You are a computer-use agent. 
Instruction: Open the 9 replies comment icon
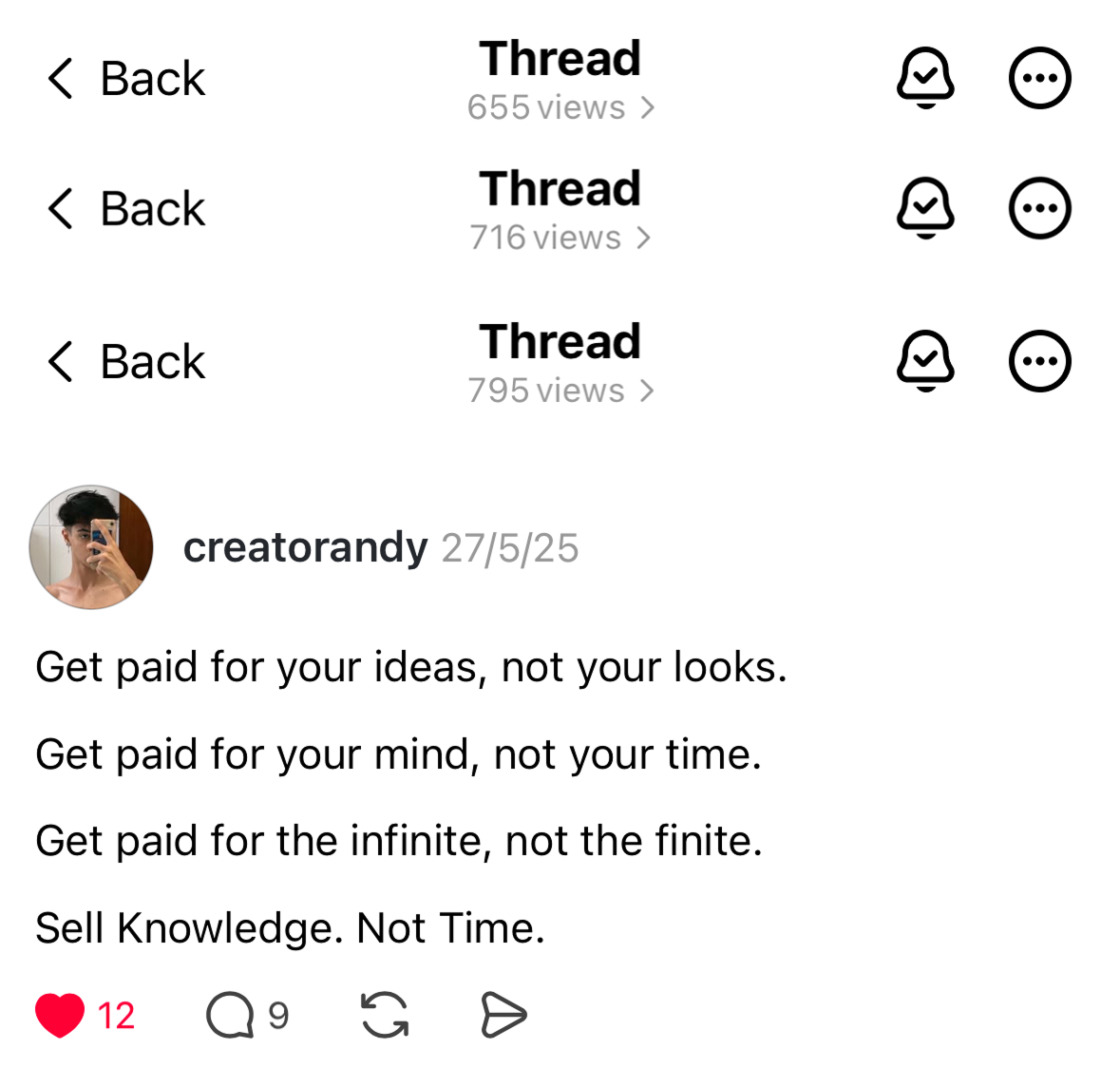pyautogui.click(x=230, y=1015)
